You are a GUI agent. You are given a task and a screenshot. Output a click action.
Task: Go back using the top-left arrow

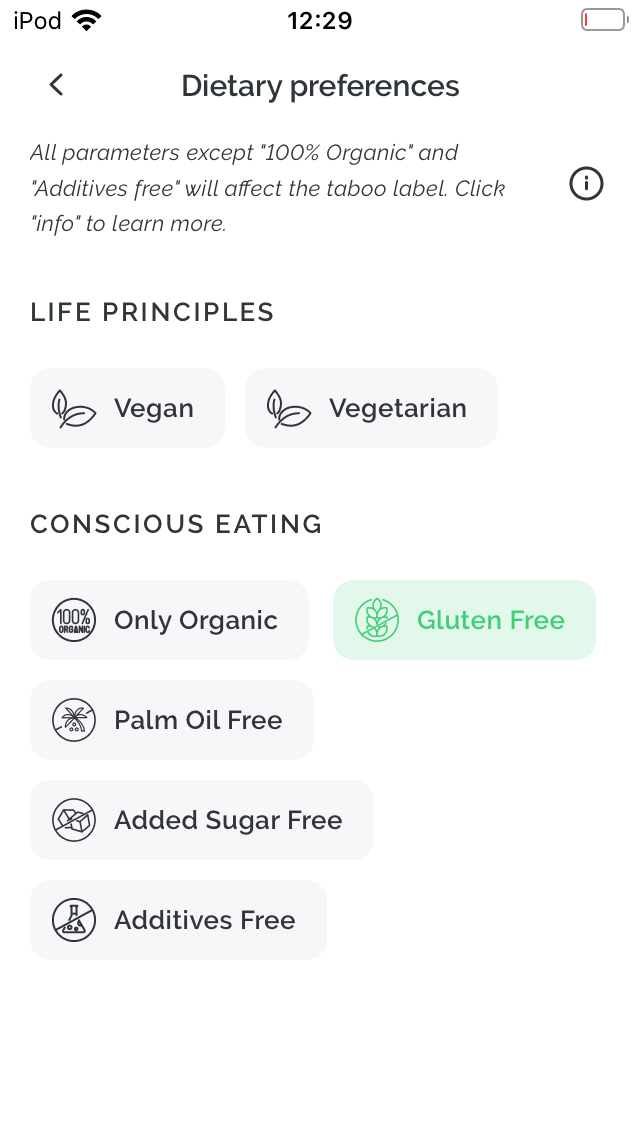click(x=57, y=85)
